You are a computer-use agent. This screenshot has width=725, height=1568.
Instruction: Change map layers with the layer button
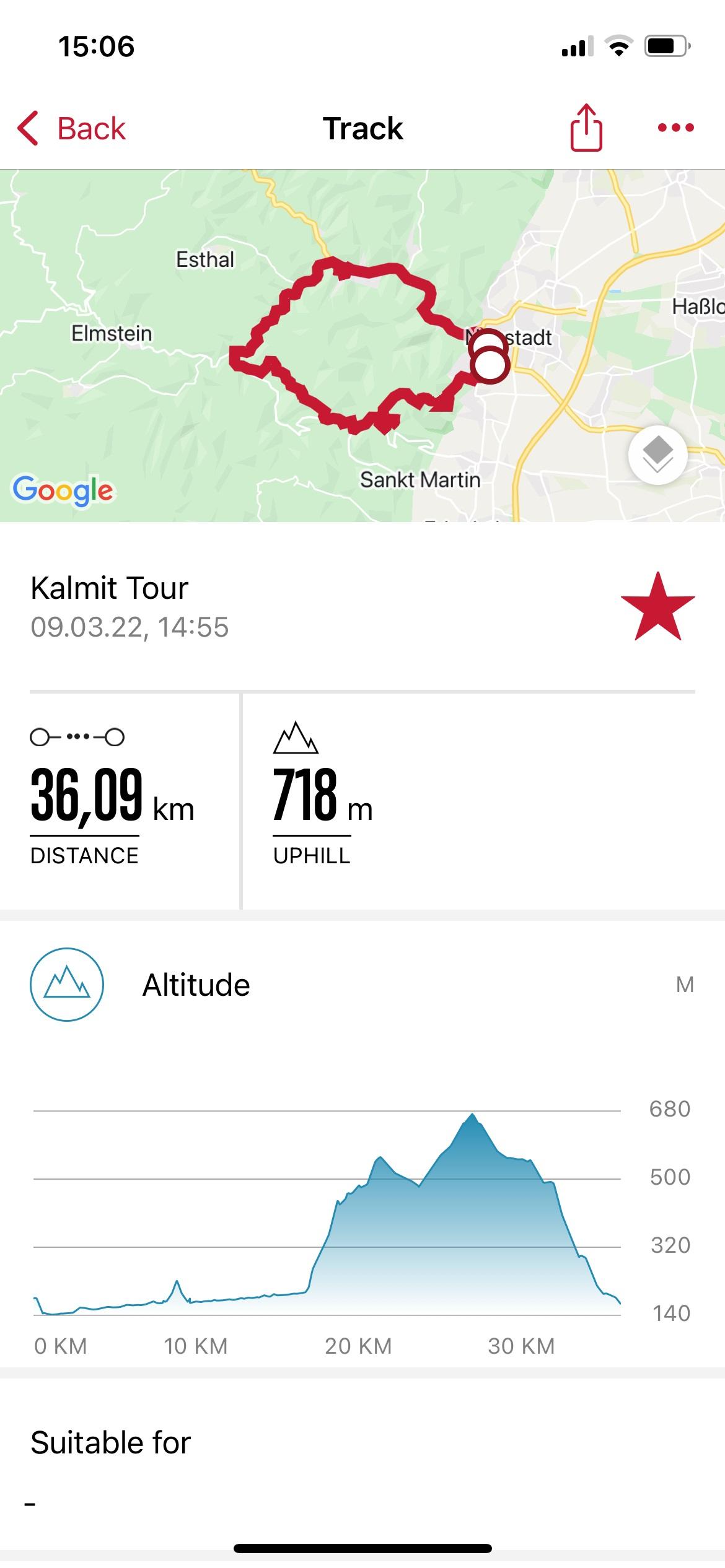(657, 455)
